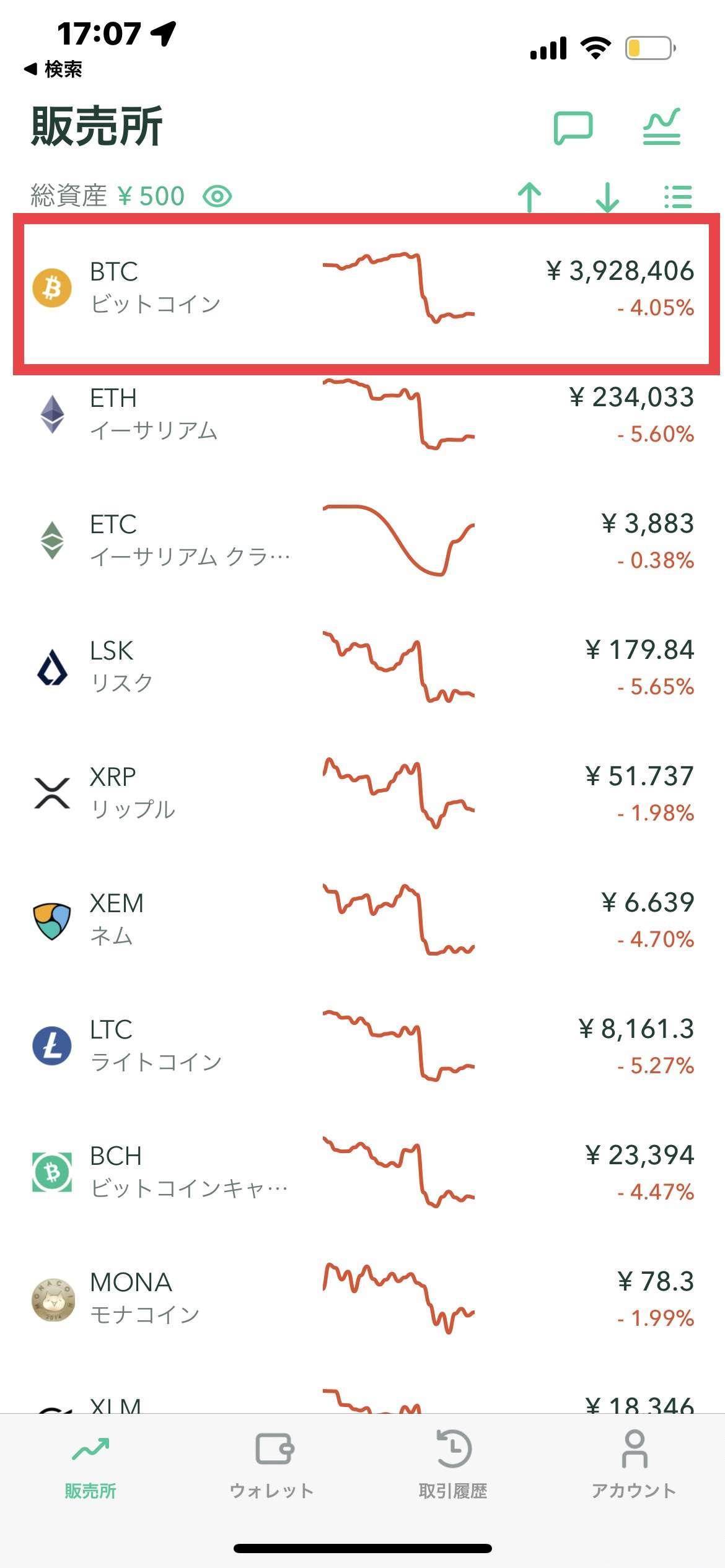The width and height of the screenshot is (725, 1568).
Task: Switch to the ウォレット tab
Action: (272, 1465)
